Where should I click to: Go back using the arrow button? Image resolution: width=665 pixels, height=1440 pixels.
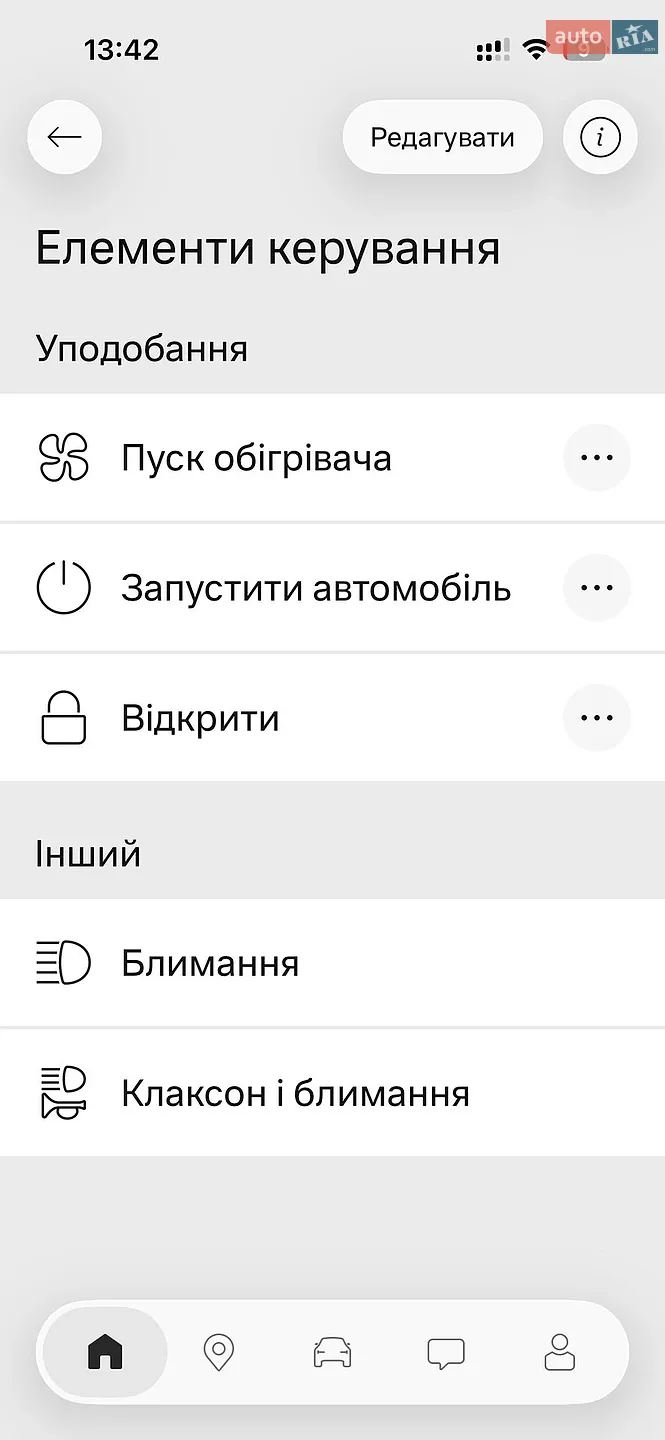[x=65, y=137]
